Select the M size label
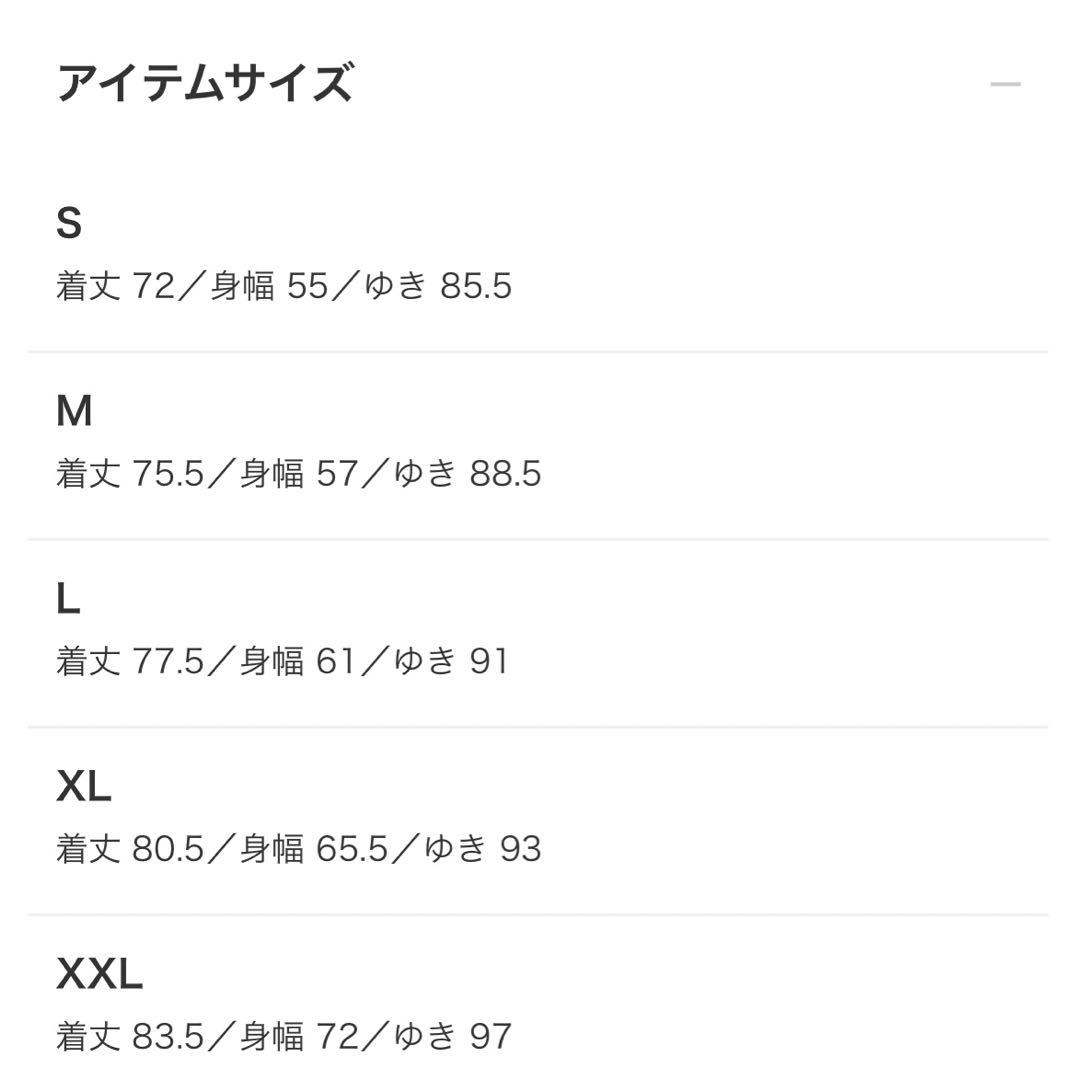 click(72, 410)
